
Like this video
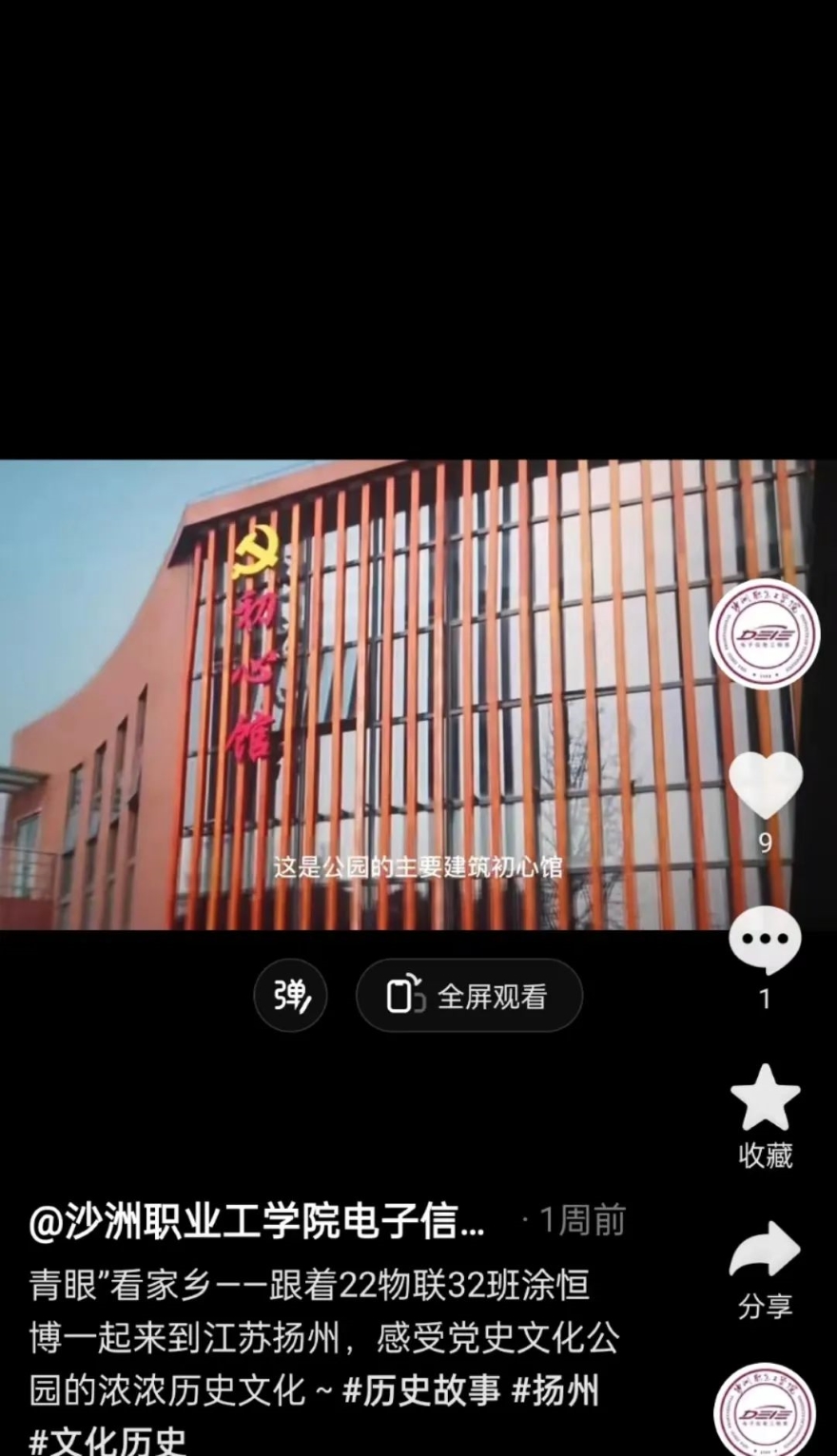coord(766,785)
